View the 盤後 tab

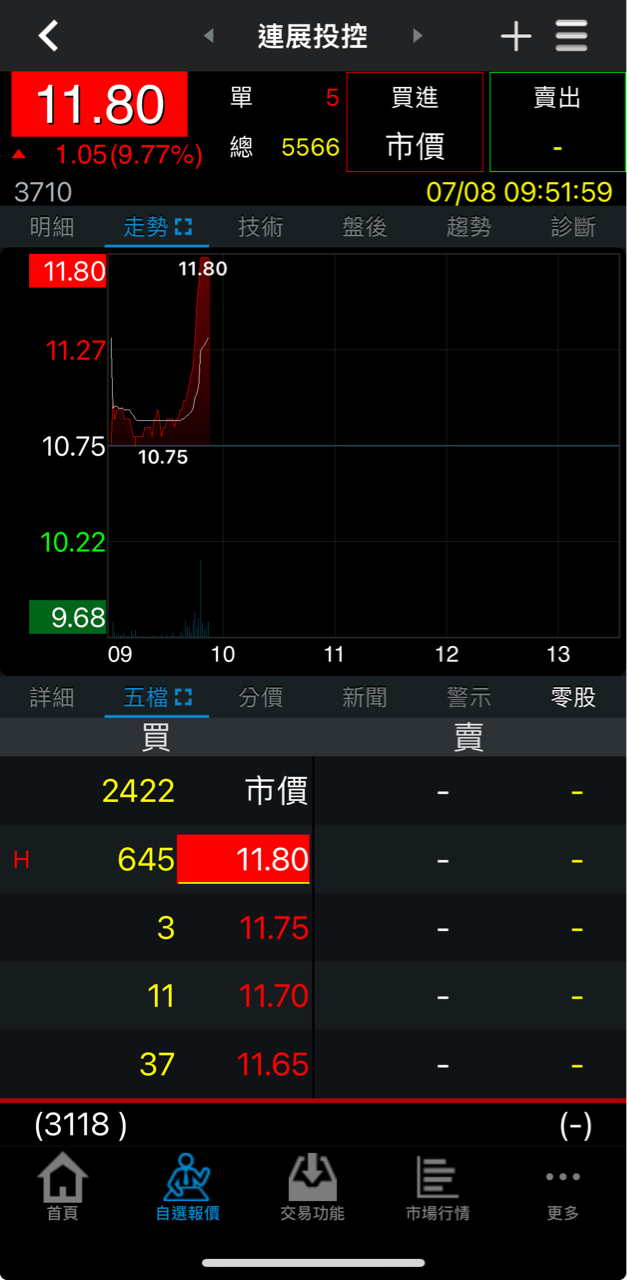364,227
